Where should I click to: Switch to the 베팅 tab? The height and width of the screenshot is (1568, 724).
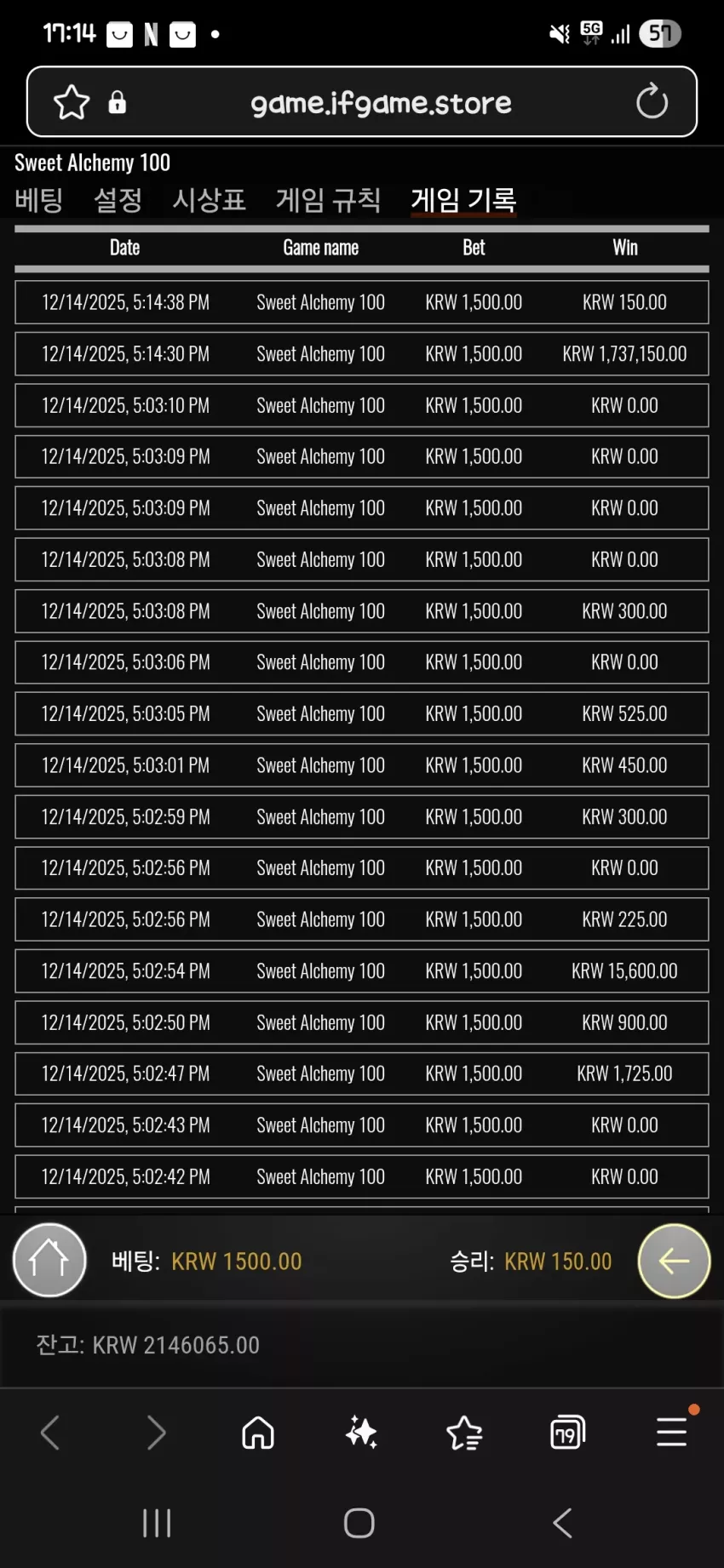(x=39, y=200)
